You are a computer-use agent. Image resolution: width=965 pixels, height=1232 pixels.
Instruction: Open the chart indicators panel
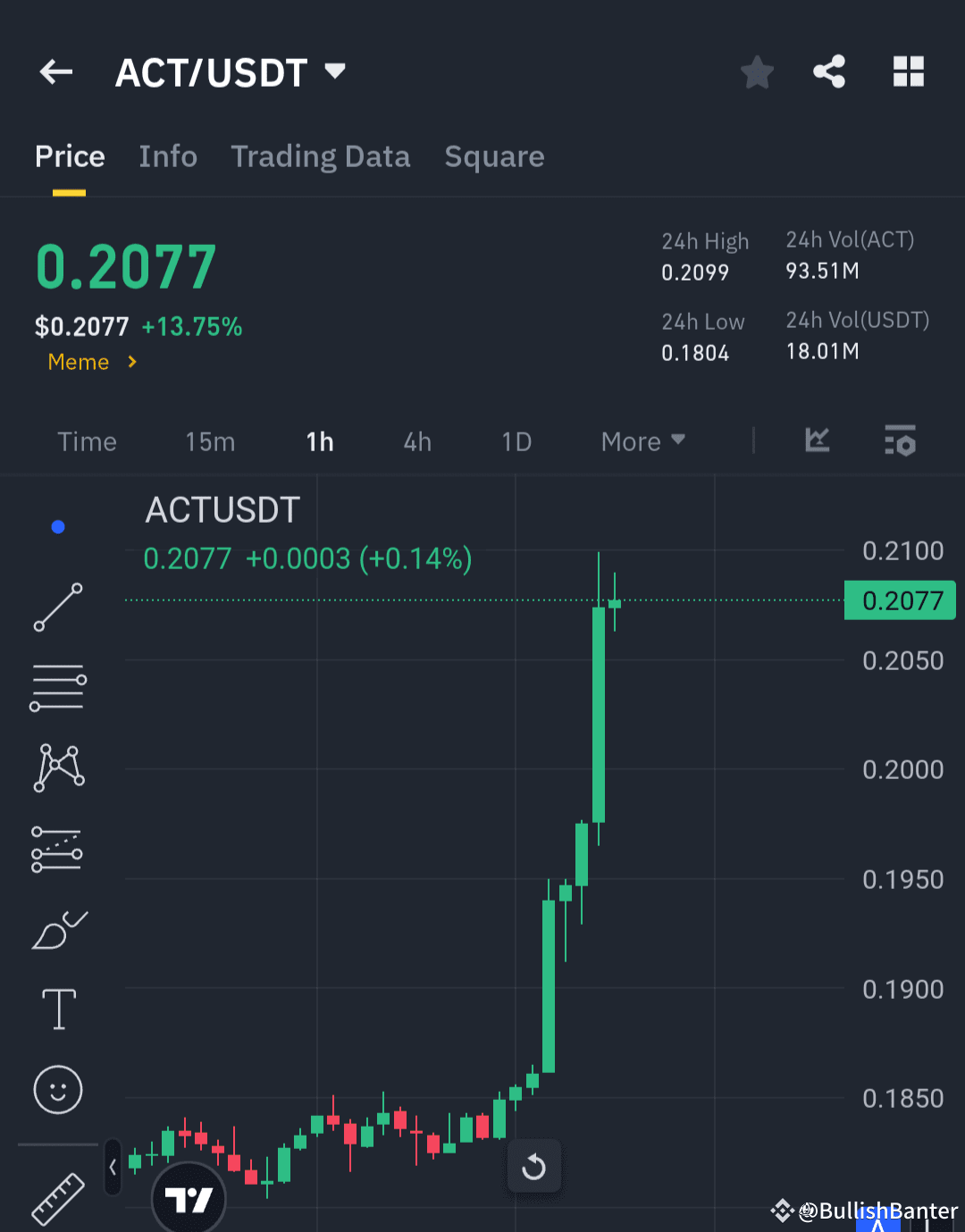coord(818,440)
